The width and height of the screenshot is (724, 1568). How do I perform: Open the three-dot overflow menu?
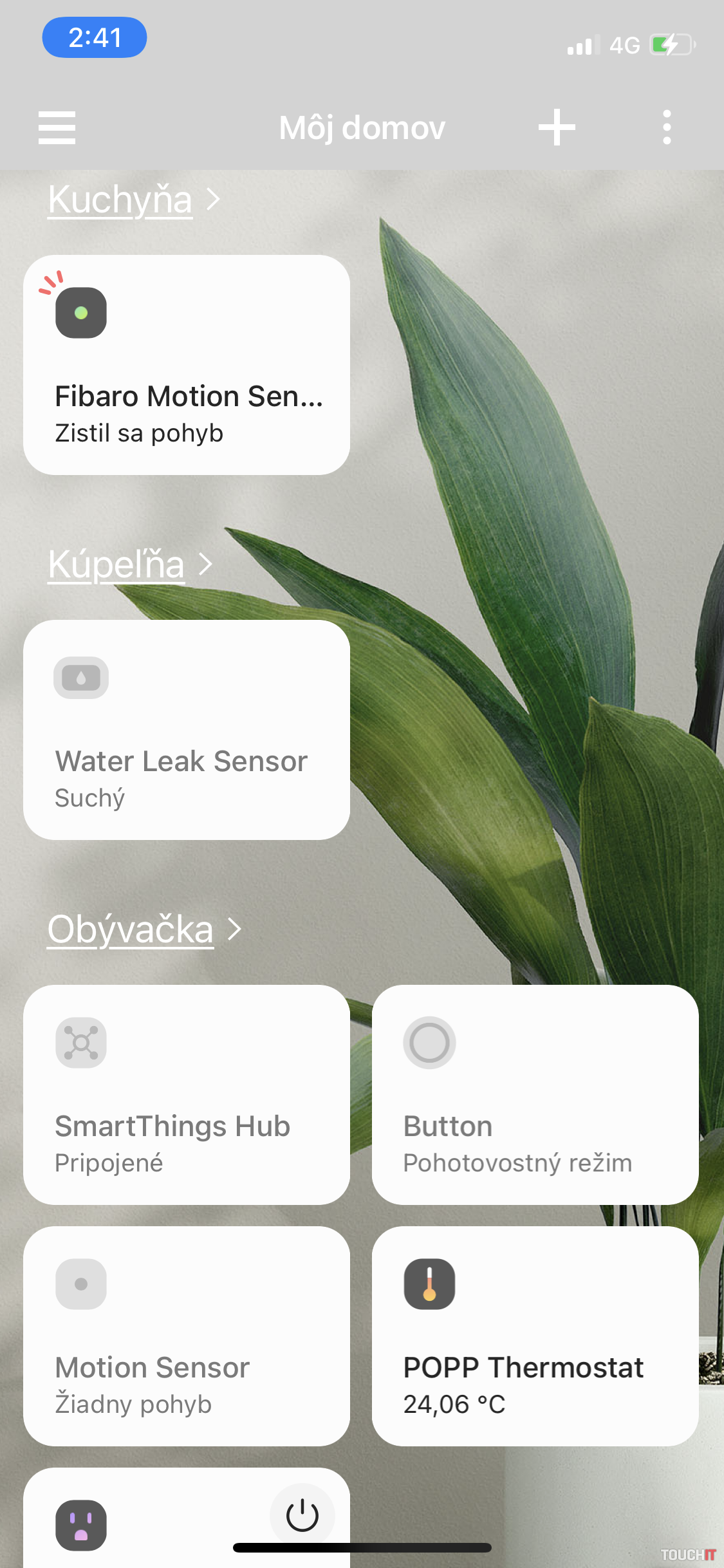click(667, 127)
